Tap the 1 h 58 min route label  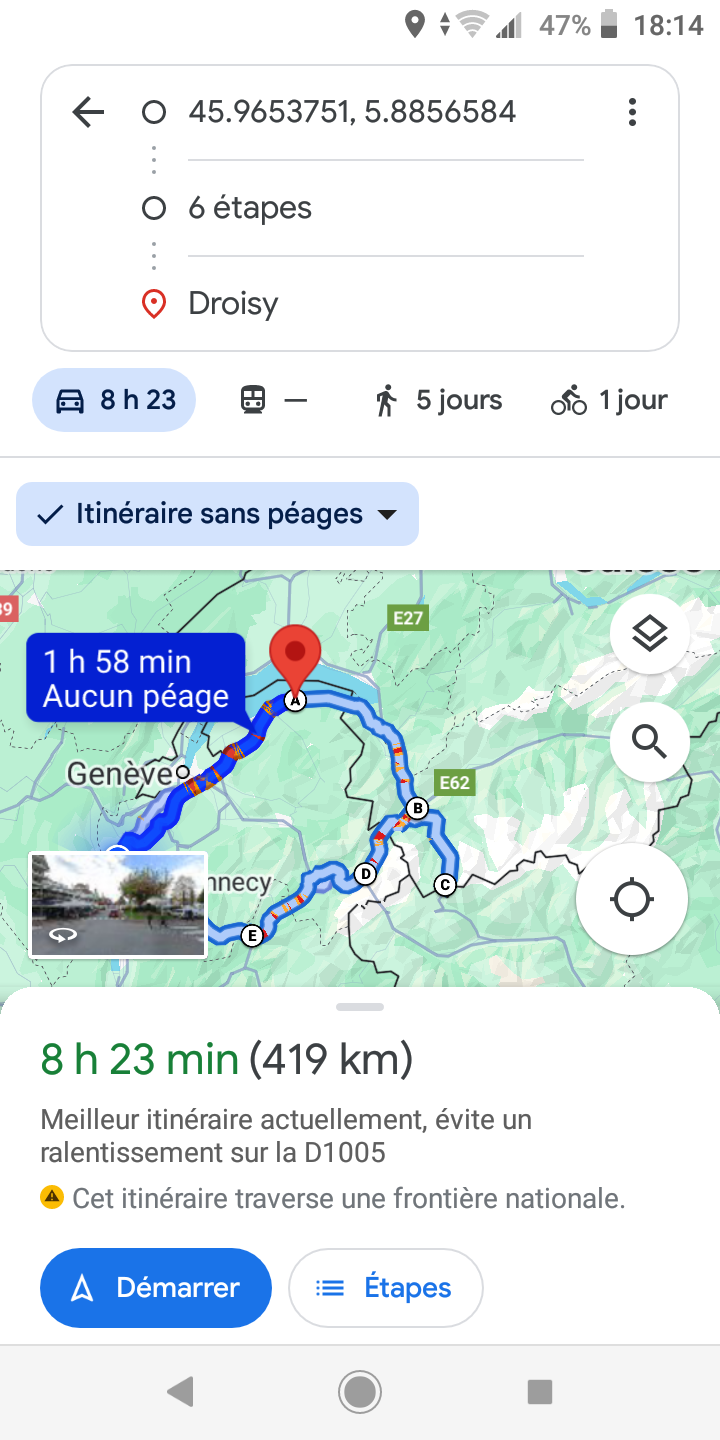[136, 679]
